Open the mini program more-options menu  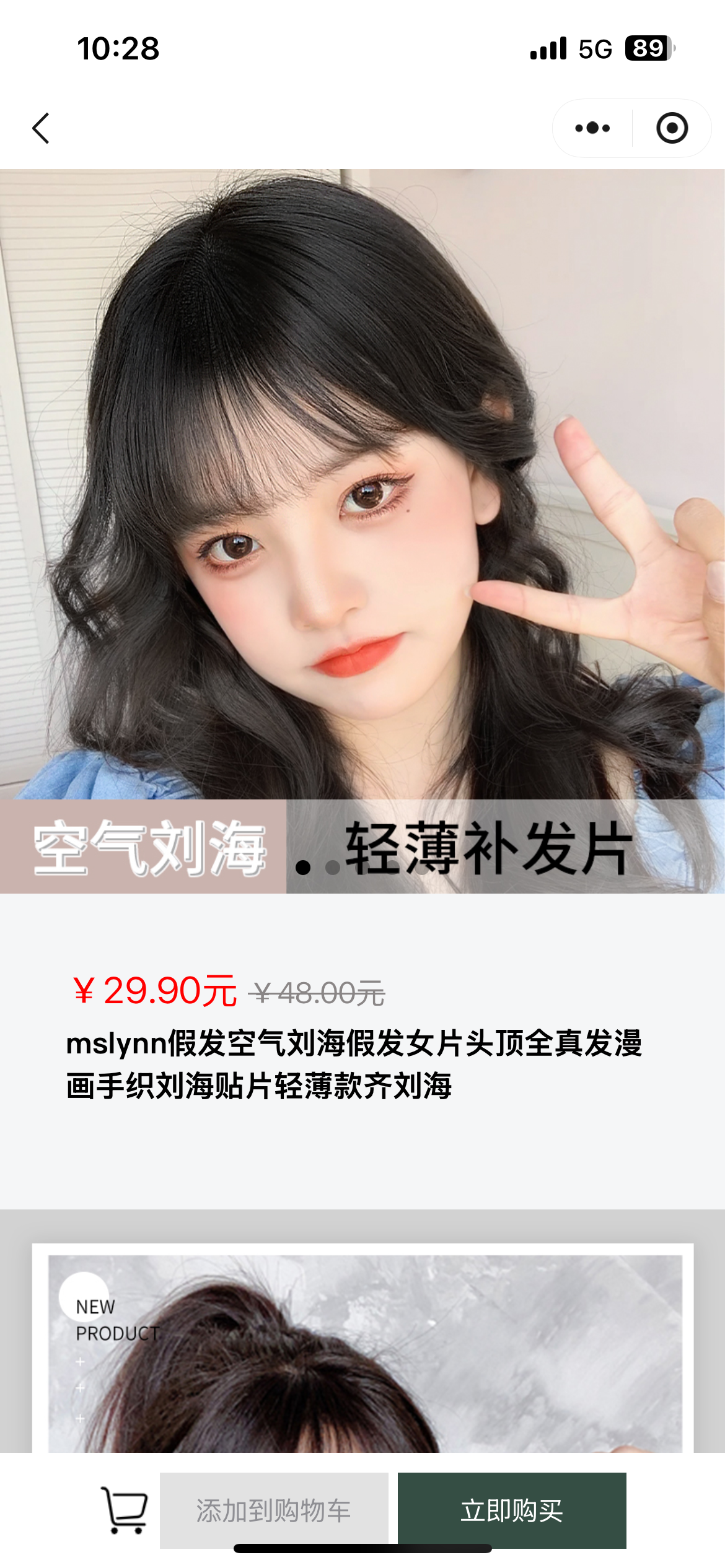click(592, 128)
